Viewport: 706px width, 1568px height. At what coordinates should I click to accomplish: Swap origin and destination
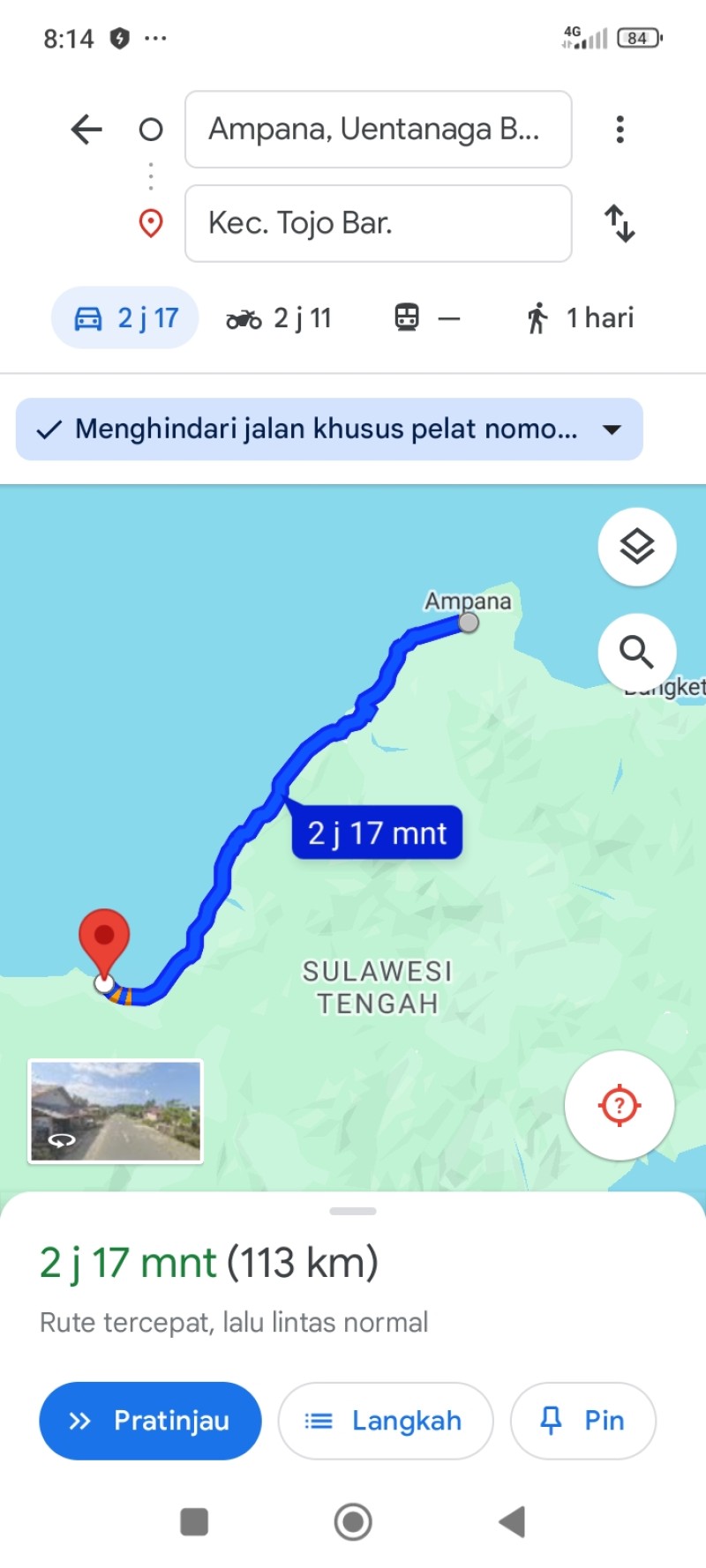(620, 223)
